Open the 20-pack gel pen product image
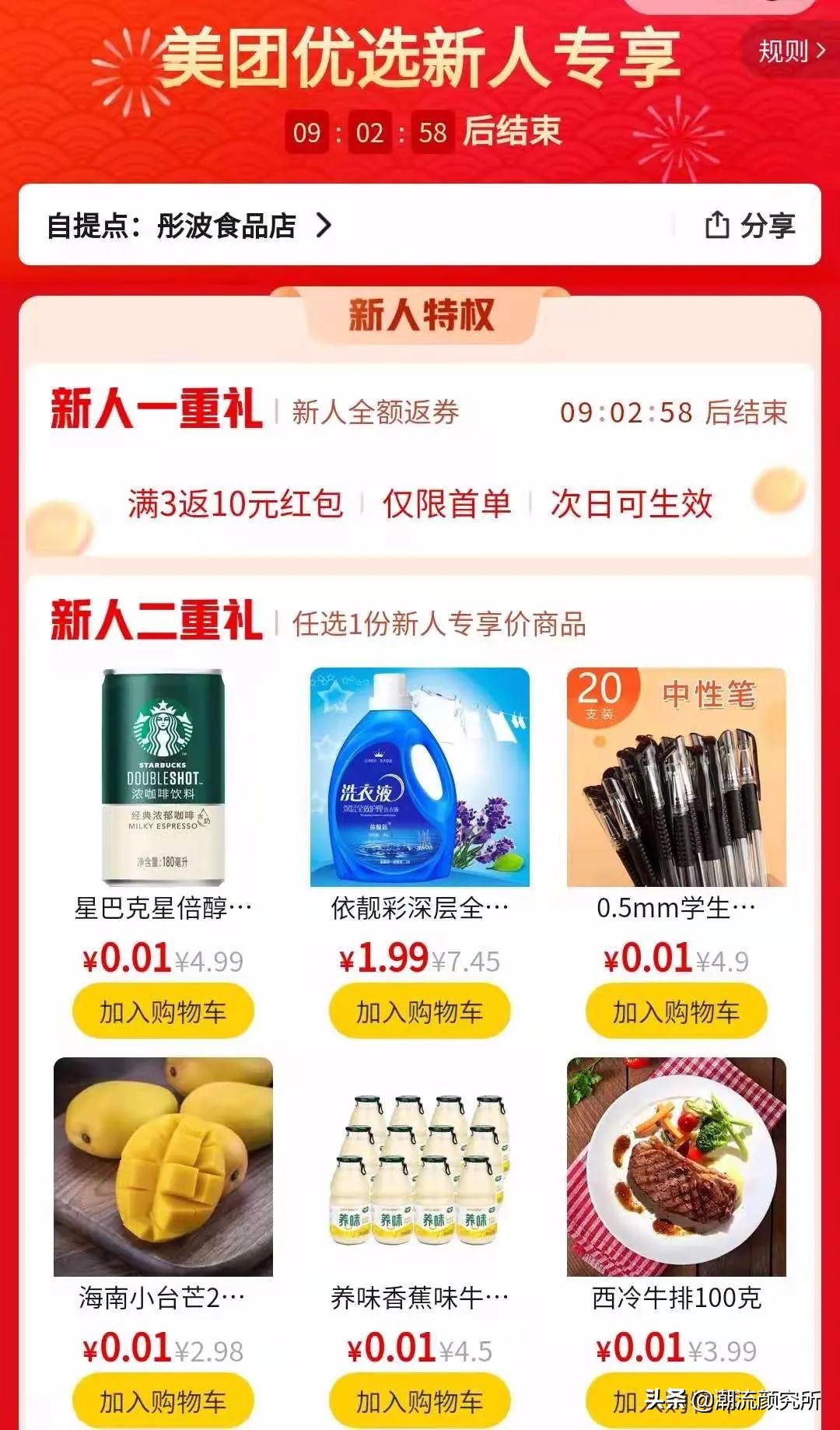The width and height of the screenshot is (840, 1430). tap(676, 778)
